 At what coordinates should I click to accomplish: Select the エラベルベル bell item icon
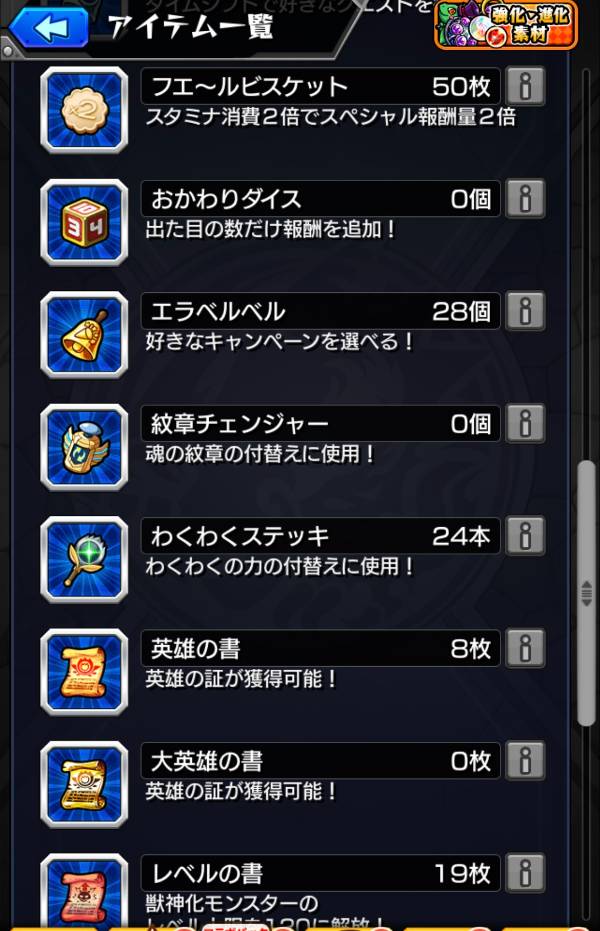[x=85, y=334]
